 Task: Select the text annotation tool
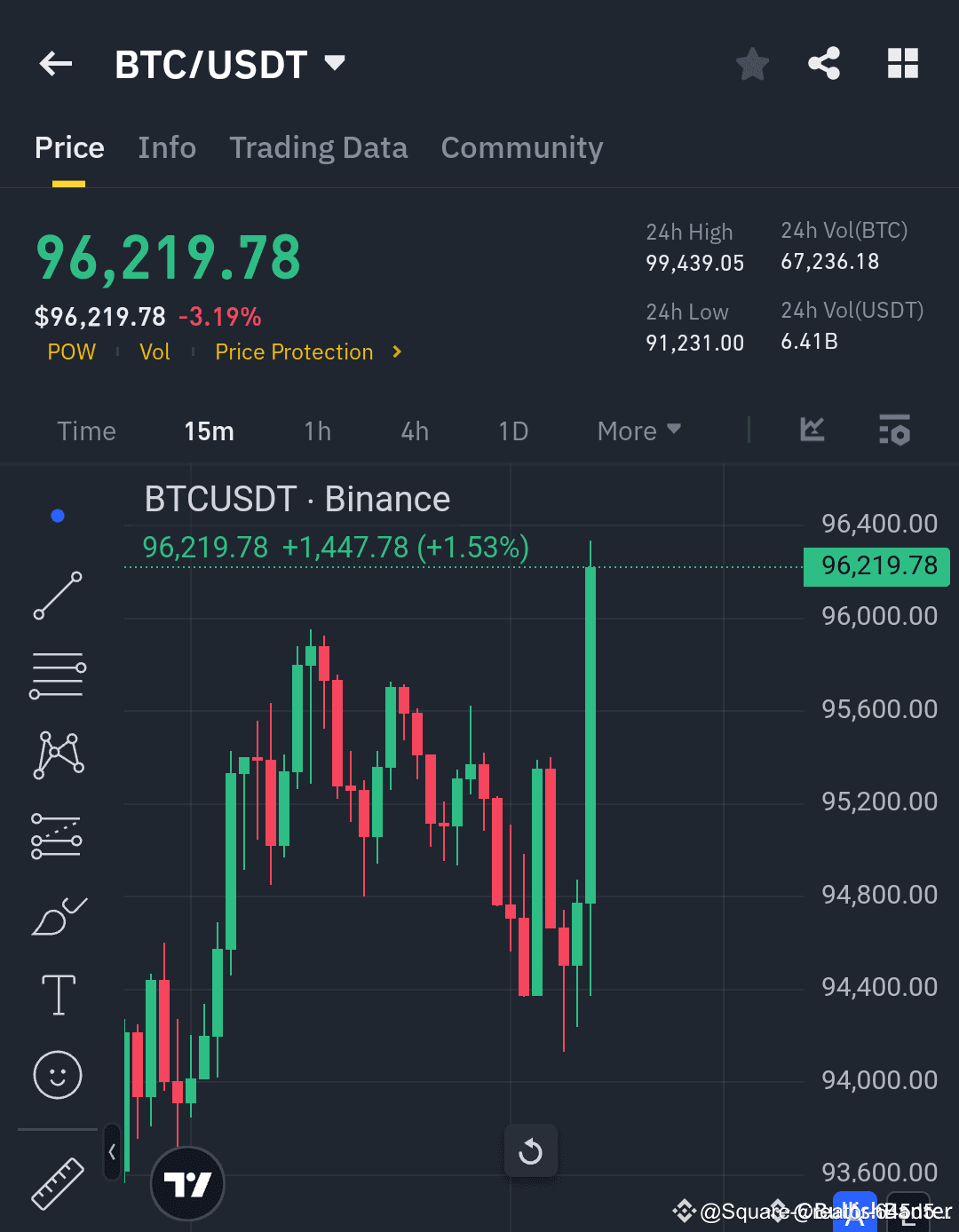(x=57, y=995)
